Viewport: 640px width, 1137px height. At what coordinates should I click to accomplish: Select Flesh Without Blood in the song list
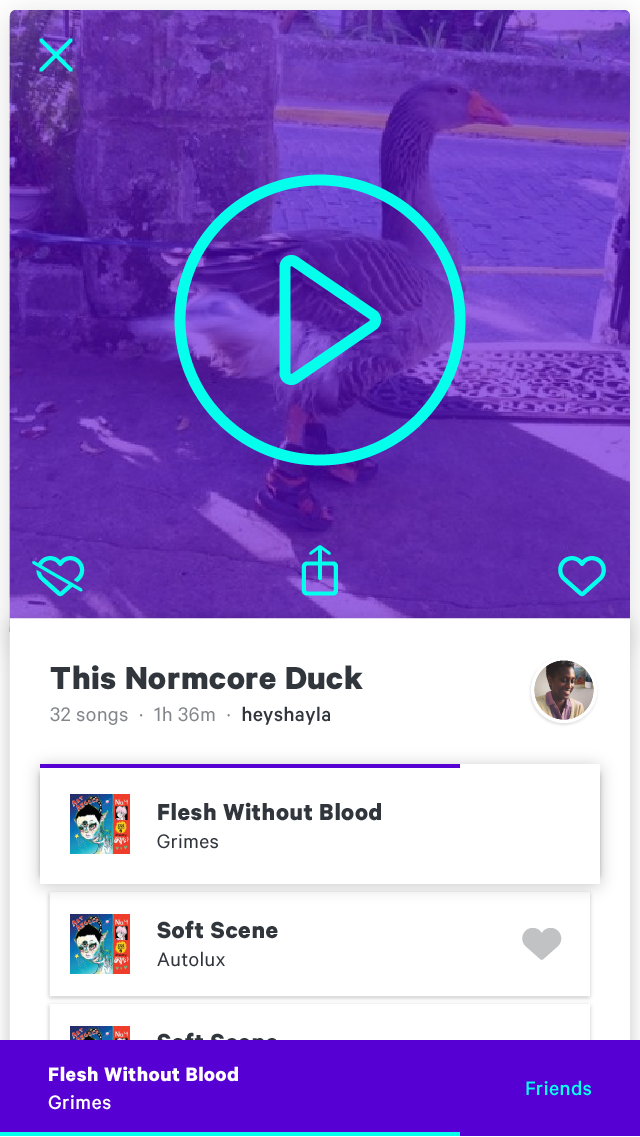pyautogui.click(x=320, y=825)
